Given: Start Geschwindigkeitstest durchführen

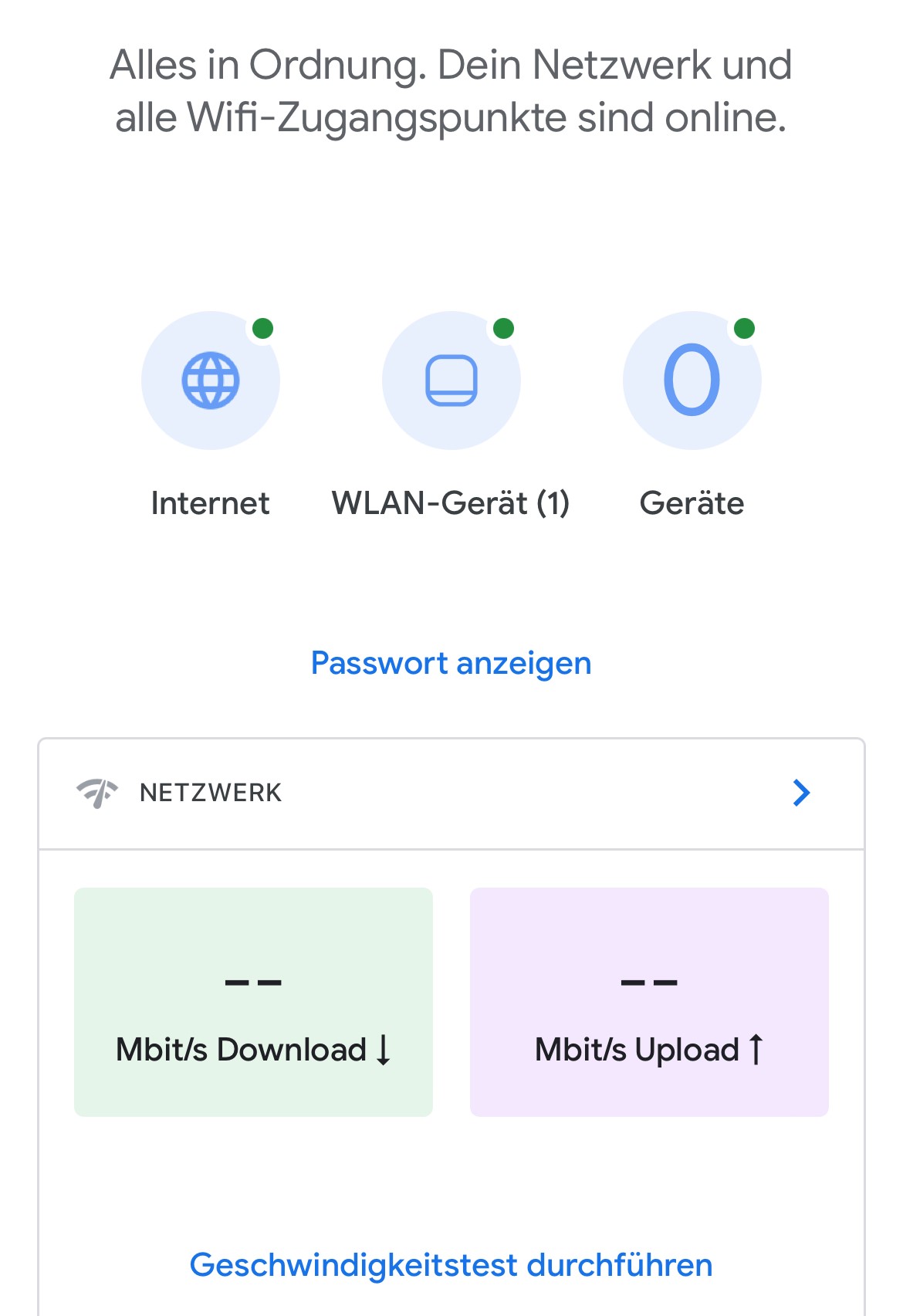Looking at the screenshot, I should pyautogui.click(x=451, y=1265).
